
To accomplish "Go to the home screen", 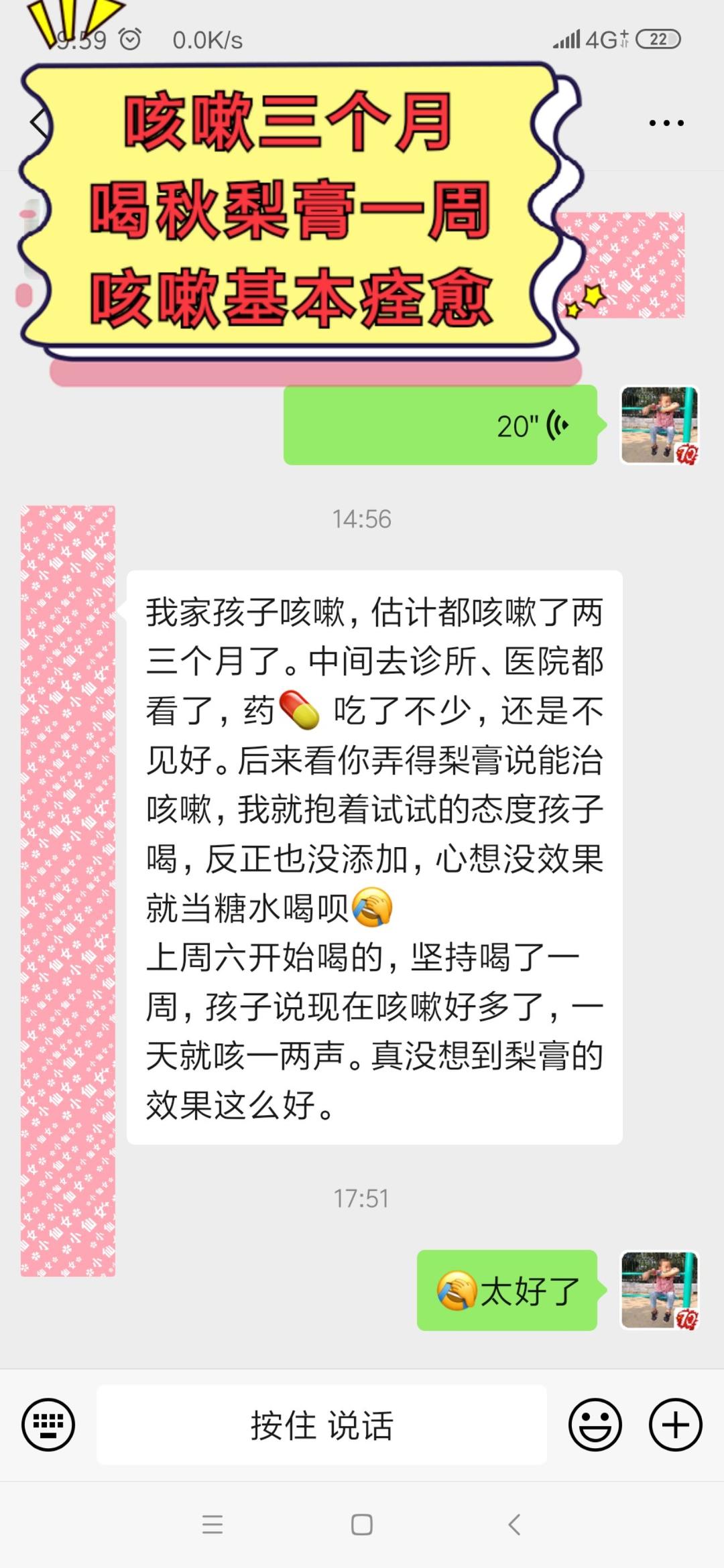I will (x=362, y=1524).
